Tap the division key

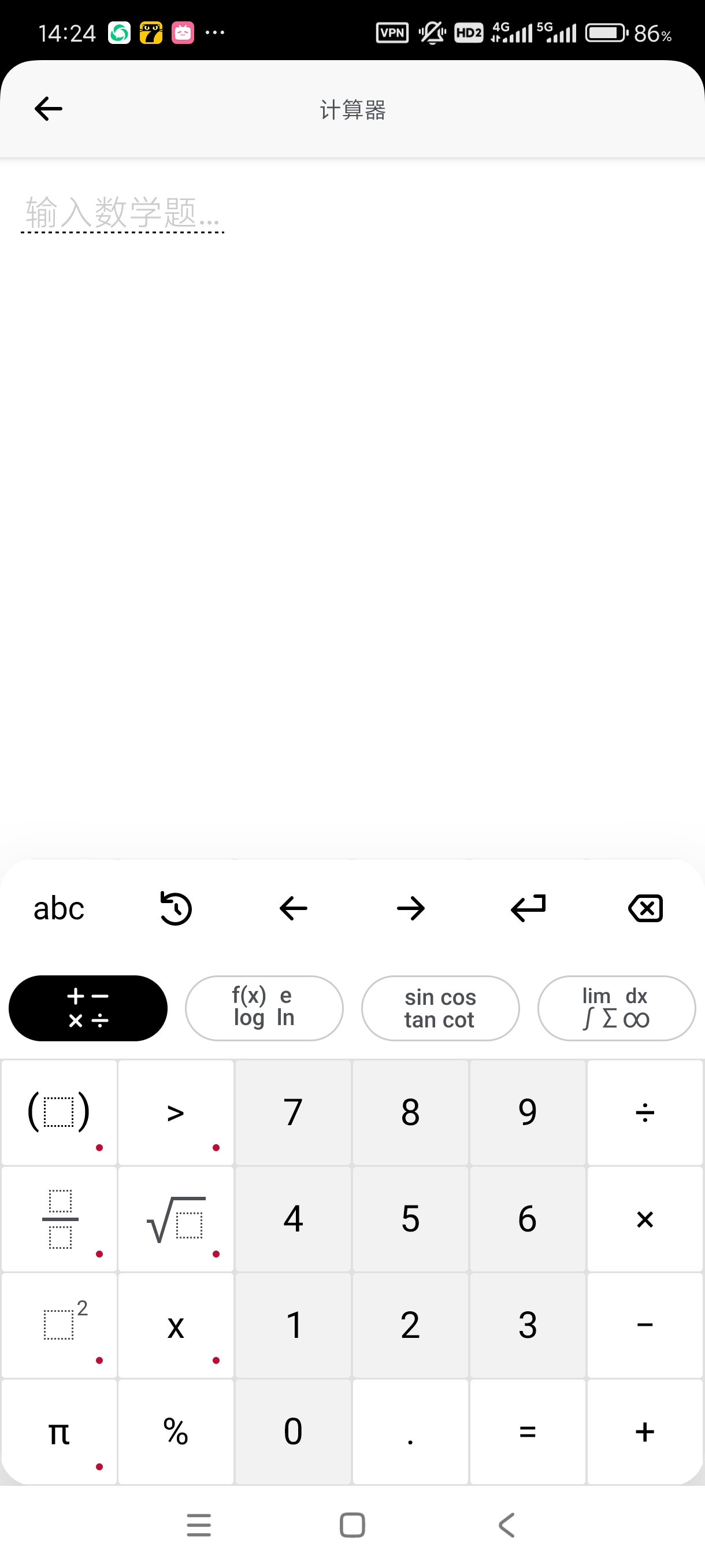(x=645, y=1112)
